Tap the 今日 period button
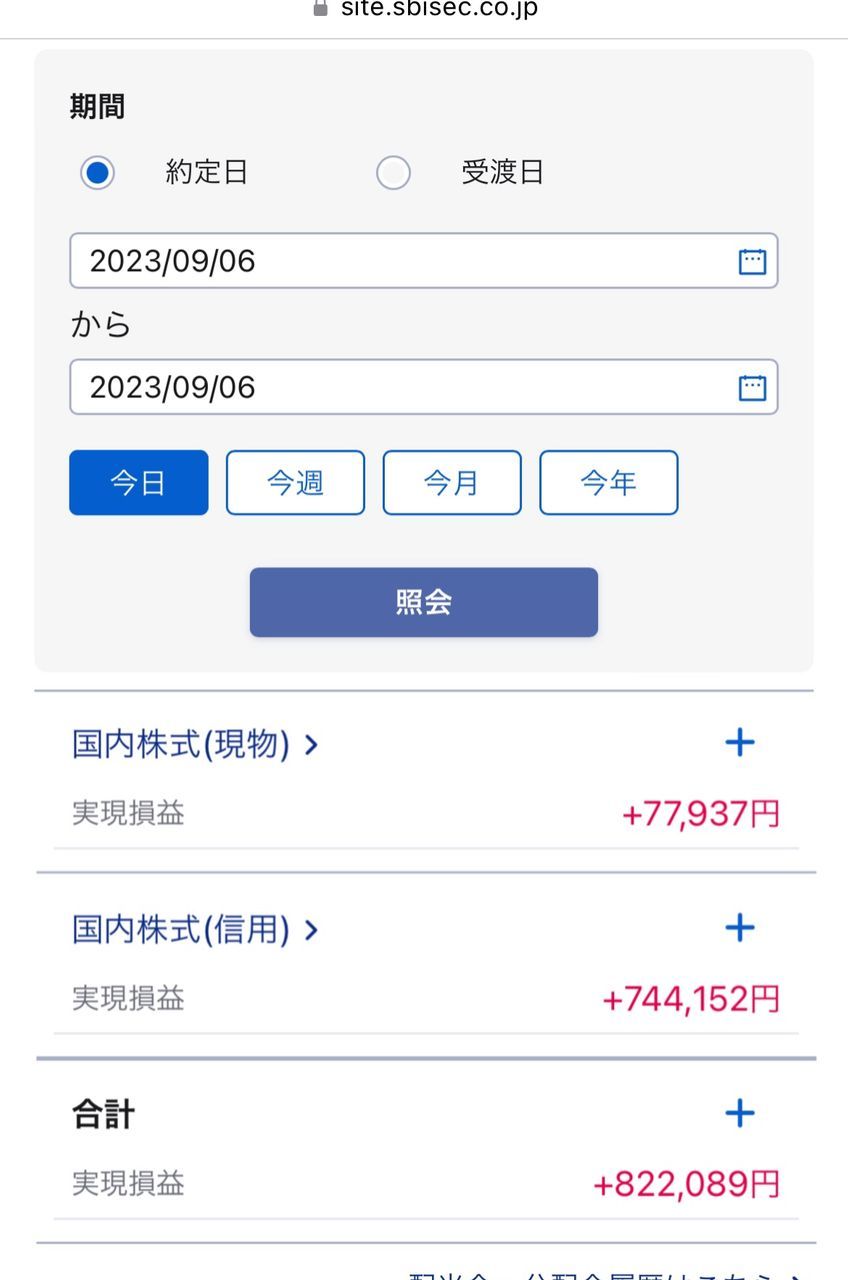 (139, 483)
